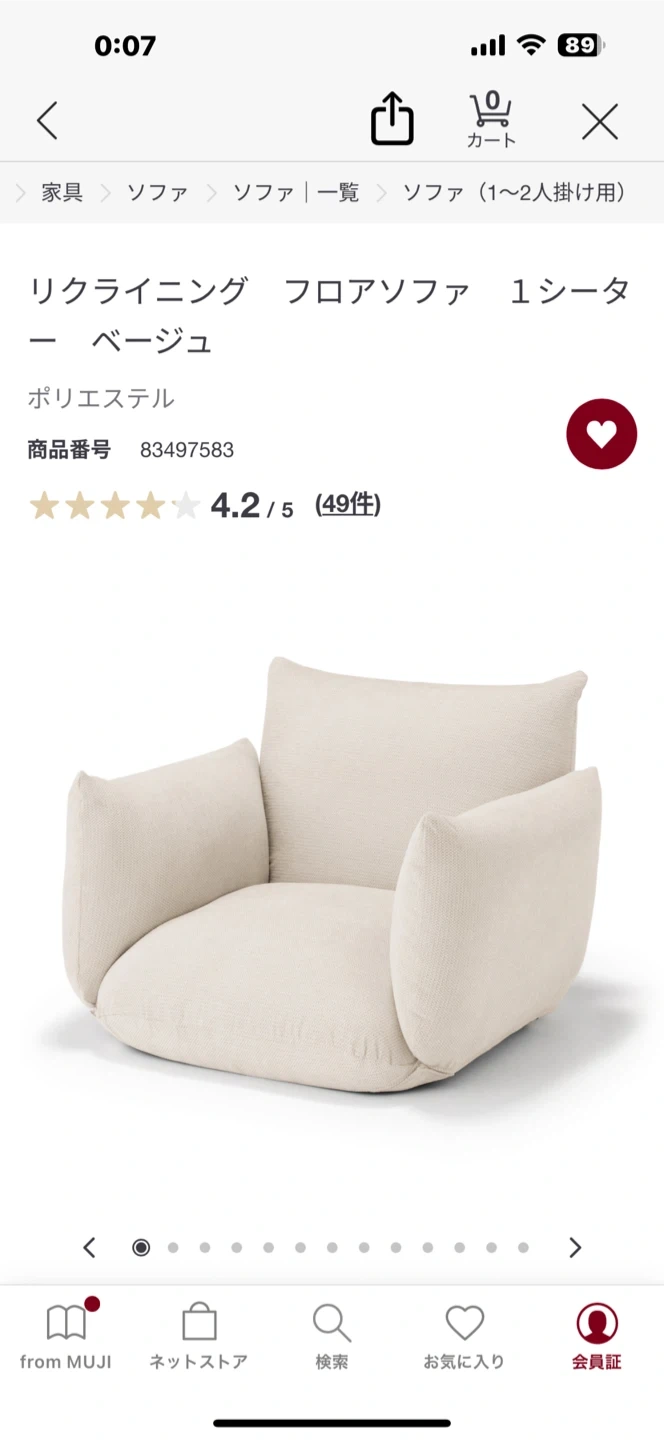Go to the ソファ｜一覧 breadcrumb
The image size is (664, 1440).
coord(296,193)
